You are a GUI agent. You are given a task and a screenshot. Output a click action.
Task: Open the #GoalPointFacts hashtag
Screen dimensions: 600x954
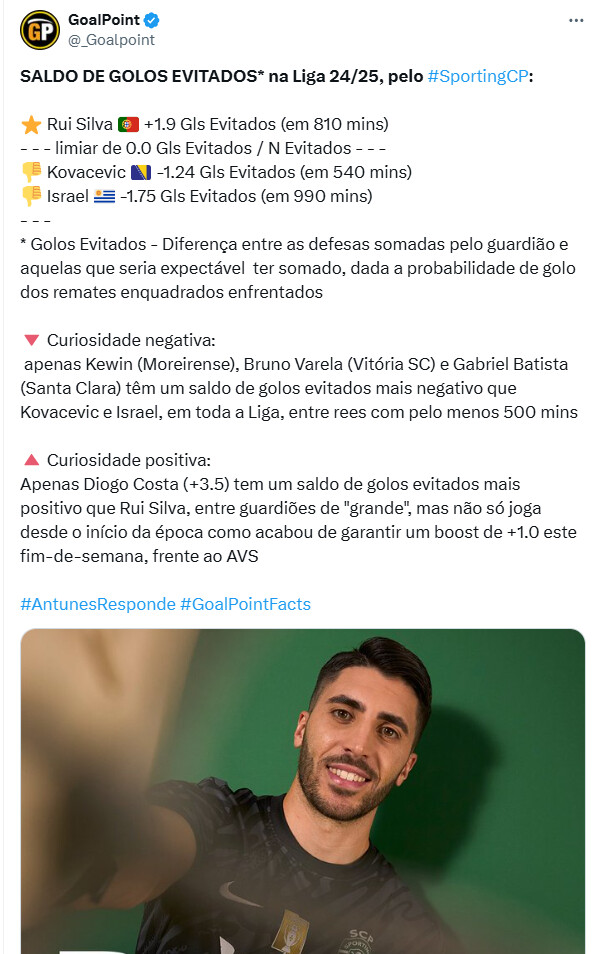coord(245,604)
